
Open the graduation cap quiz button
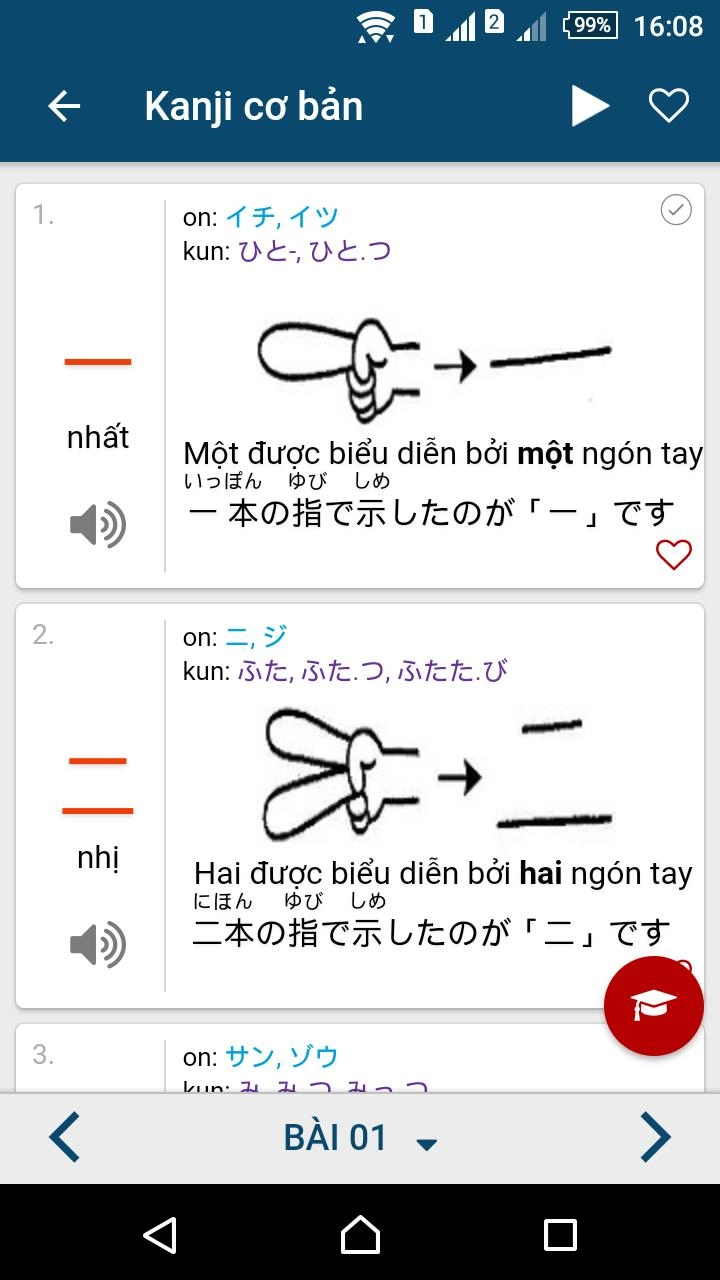pyautogui.click(x=654, y=1006)
